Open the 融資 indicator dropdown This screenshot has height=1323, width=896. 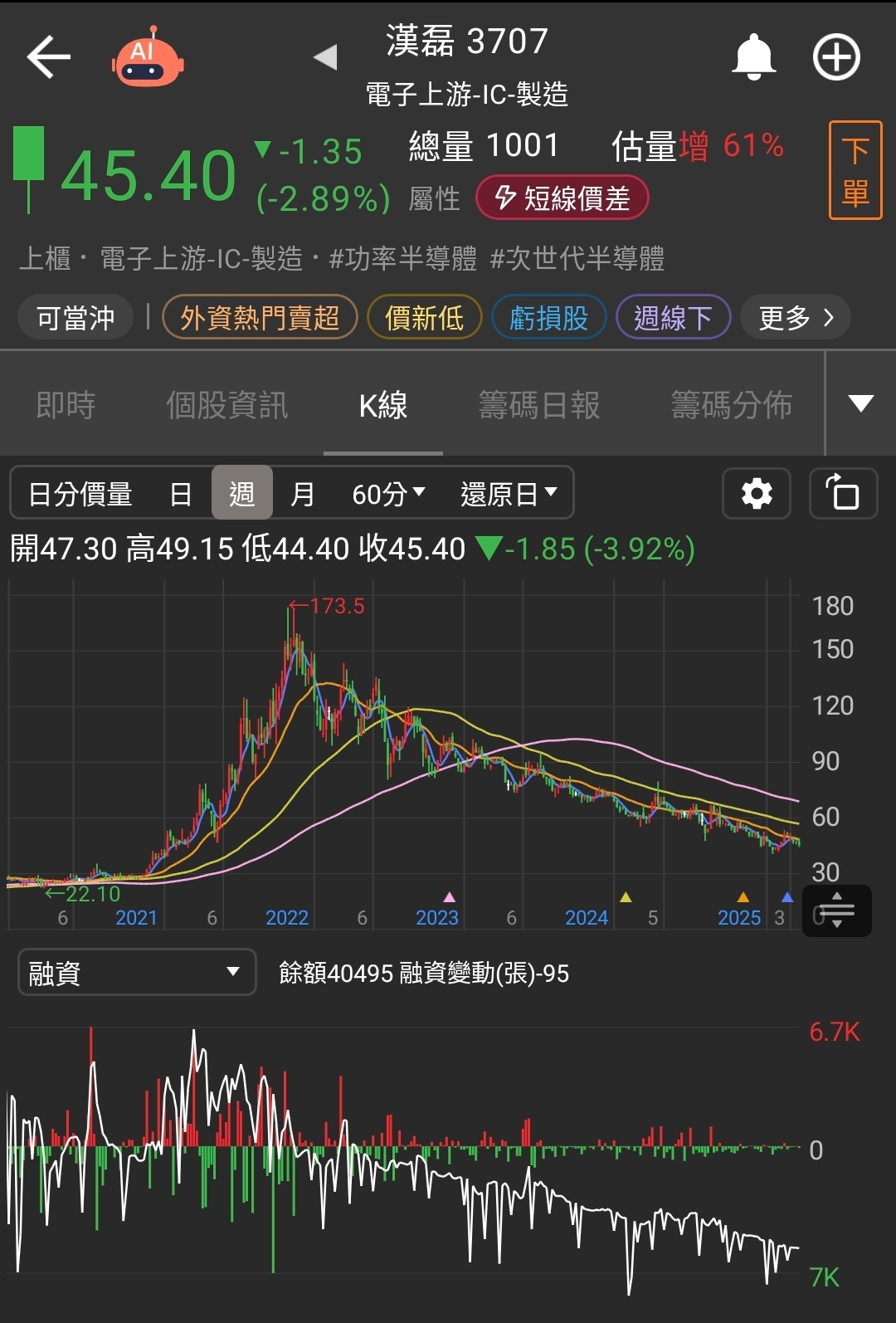click(136, 972)
